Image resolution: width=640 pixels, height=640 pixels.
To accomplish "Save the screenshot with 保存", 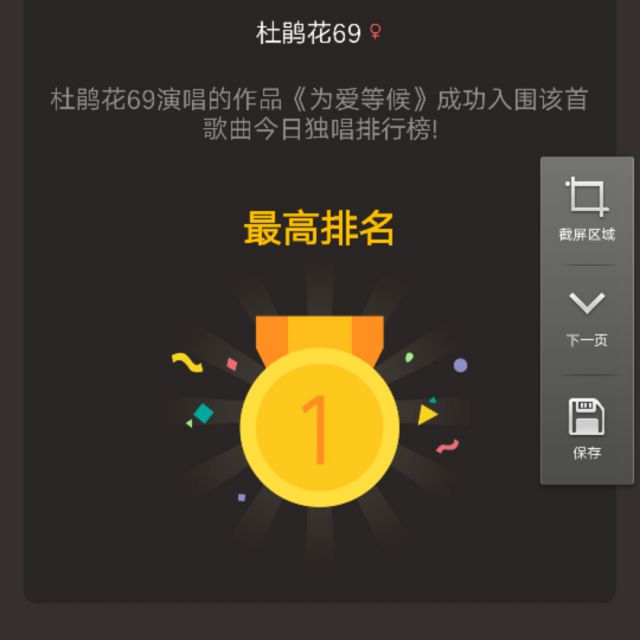I will pos(587,428).
